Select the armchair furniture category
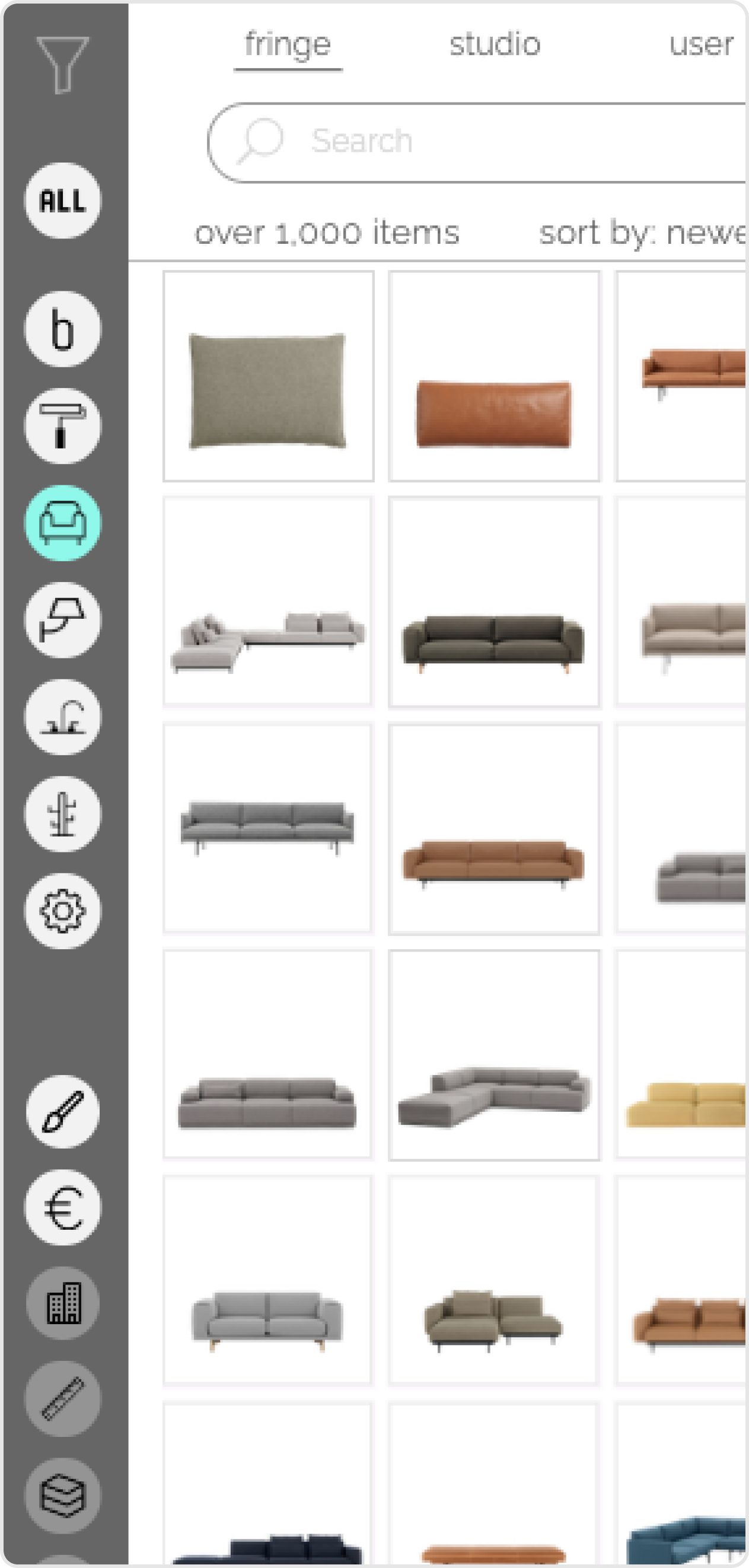 coord(63,522)
